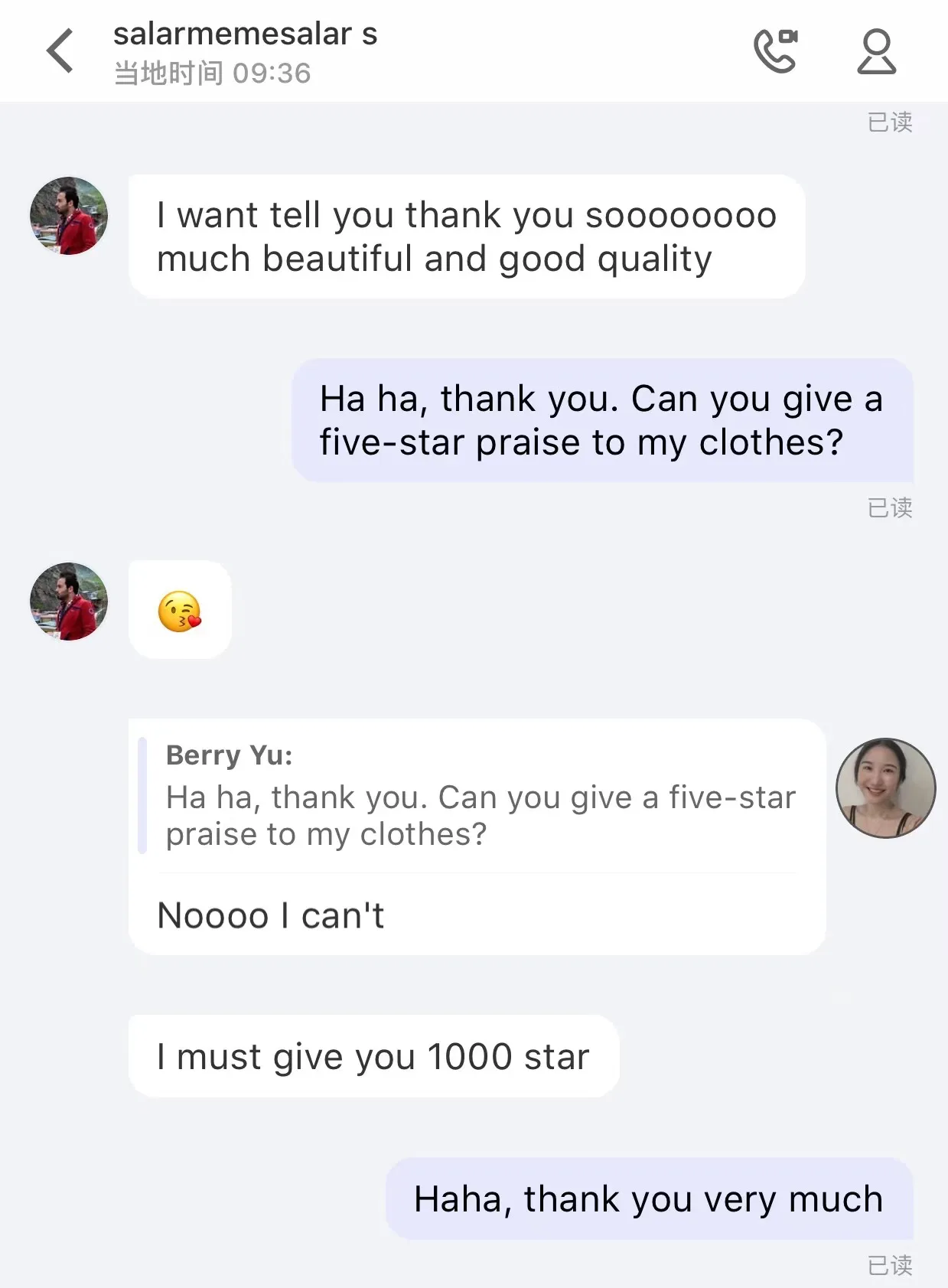Go back from the salarmemesalar chat
This screenshot has height=1288, width=948.
[x=60, y=51]
